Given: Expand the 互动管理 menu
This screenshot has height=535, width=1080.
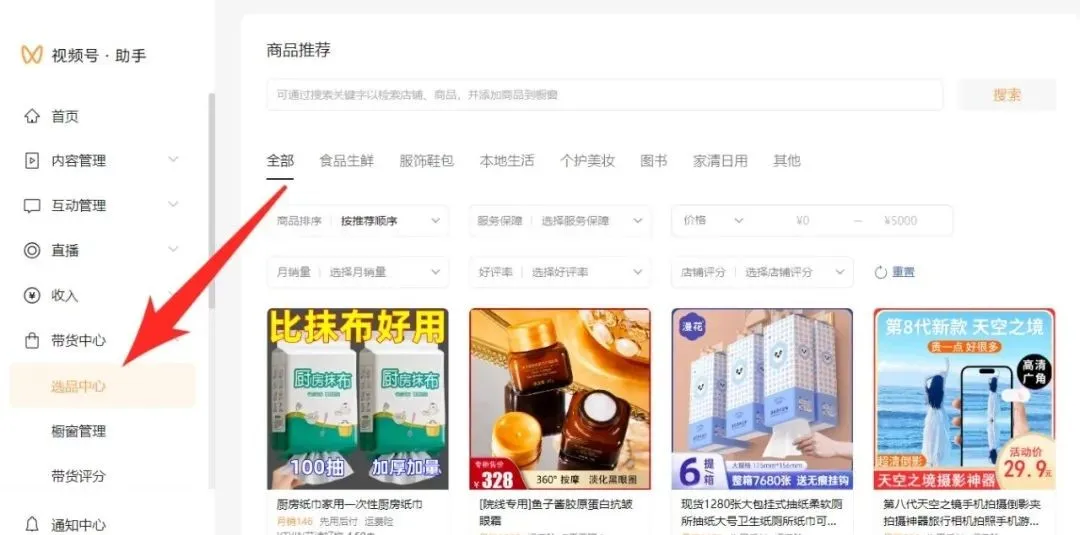Looking at the screenshot, I should tap(78, 205).
